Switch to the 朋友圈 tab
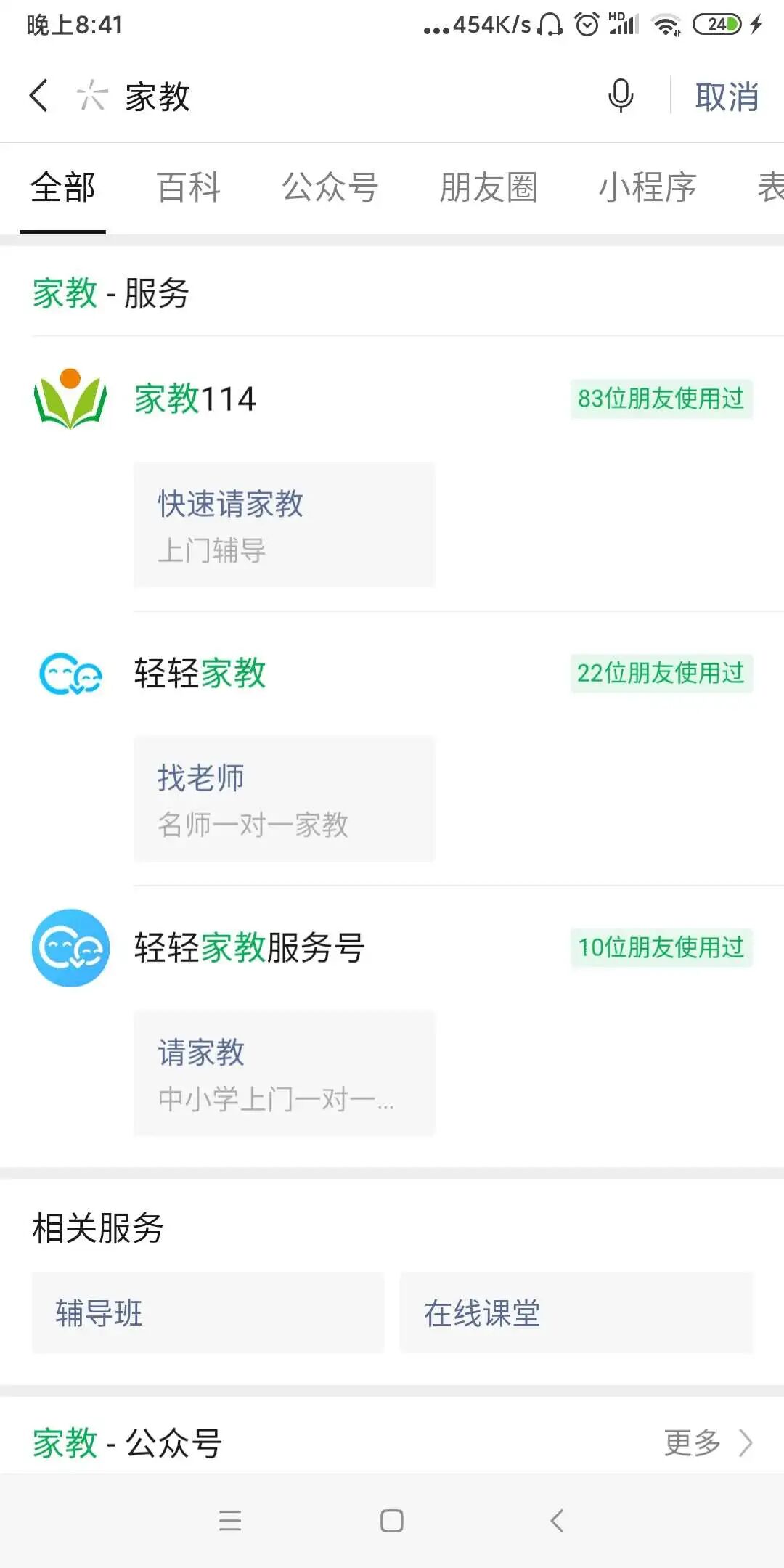 (x=489, y=187)
